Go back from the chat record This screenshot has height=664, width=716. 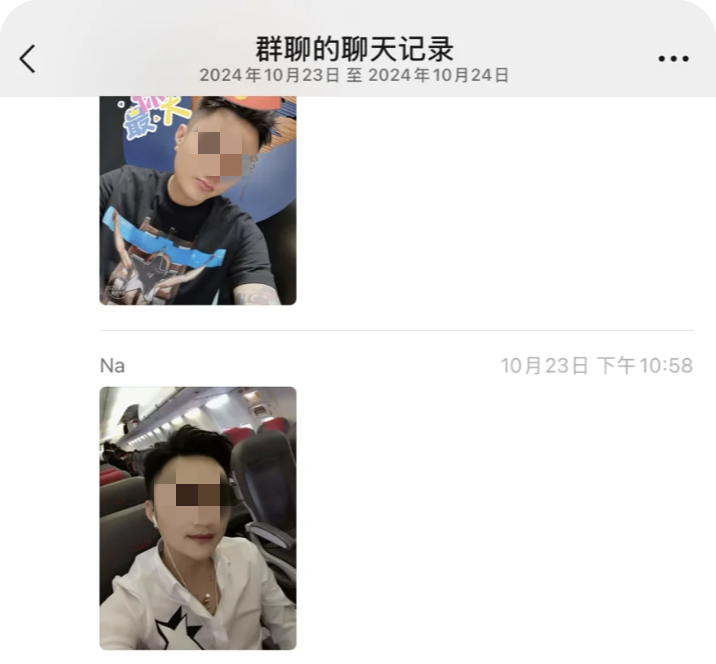tap(28, 59)
